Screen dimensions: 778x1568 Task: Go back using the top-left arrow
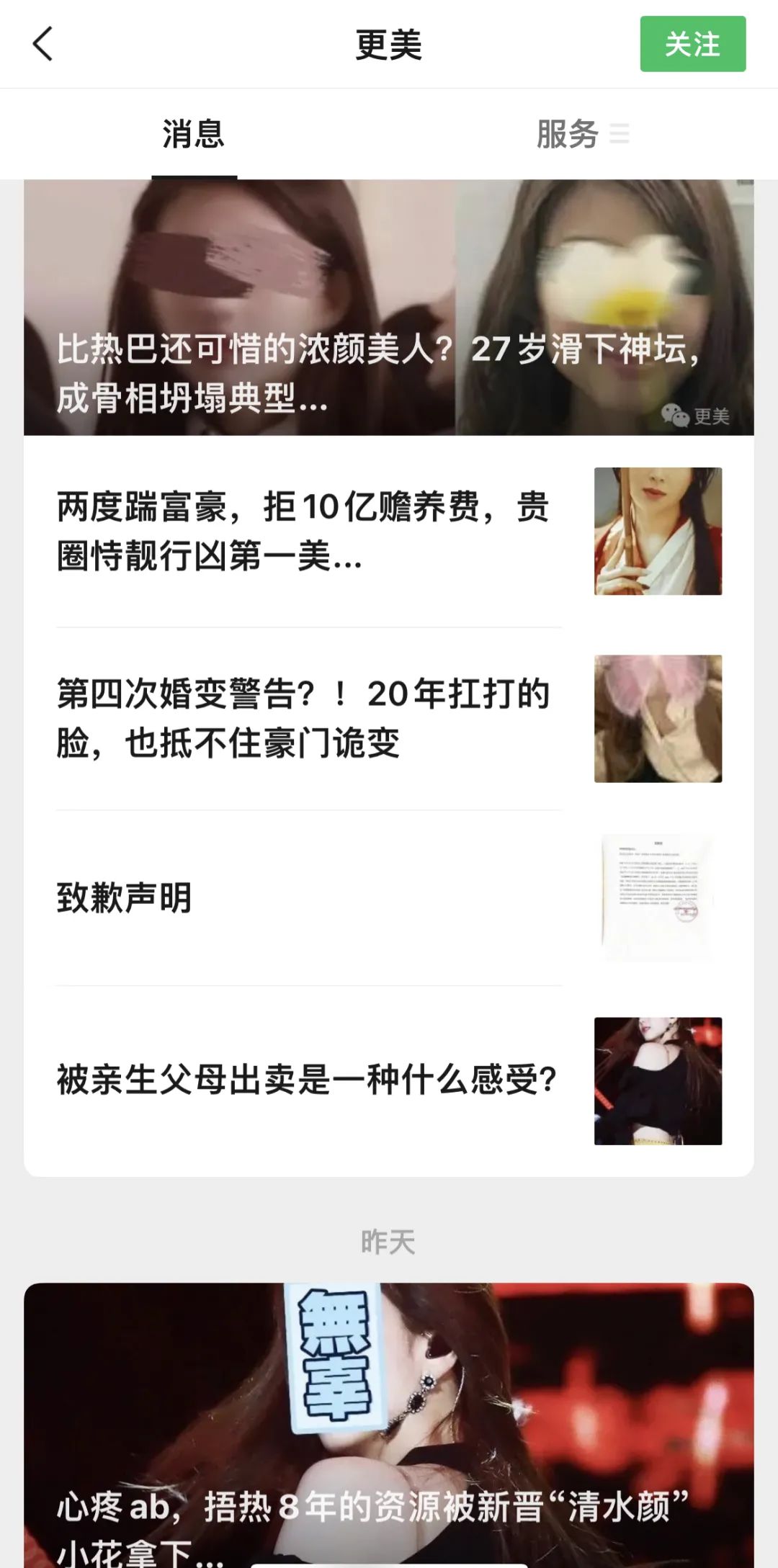[x=43, y=45]
